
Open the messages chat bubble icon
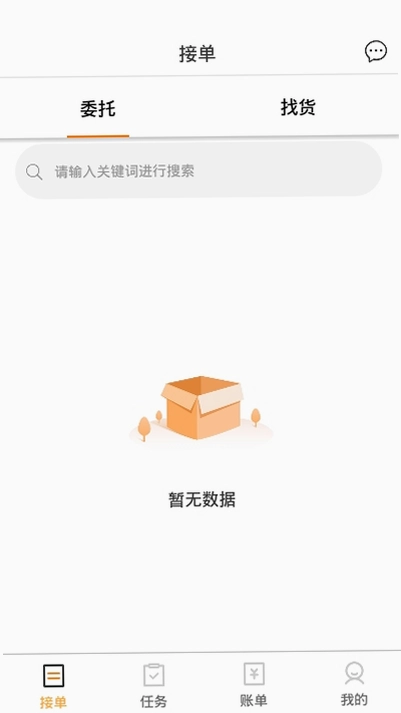click(376, 51)
